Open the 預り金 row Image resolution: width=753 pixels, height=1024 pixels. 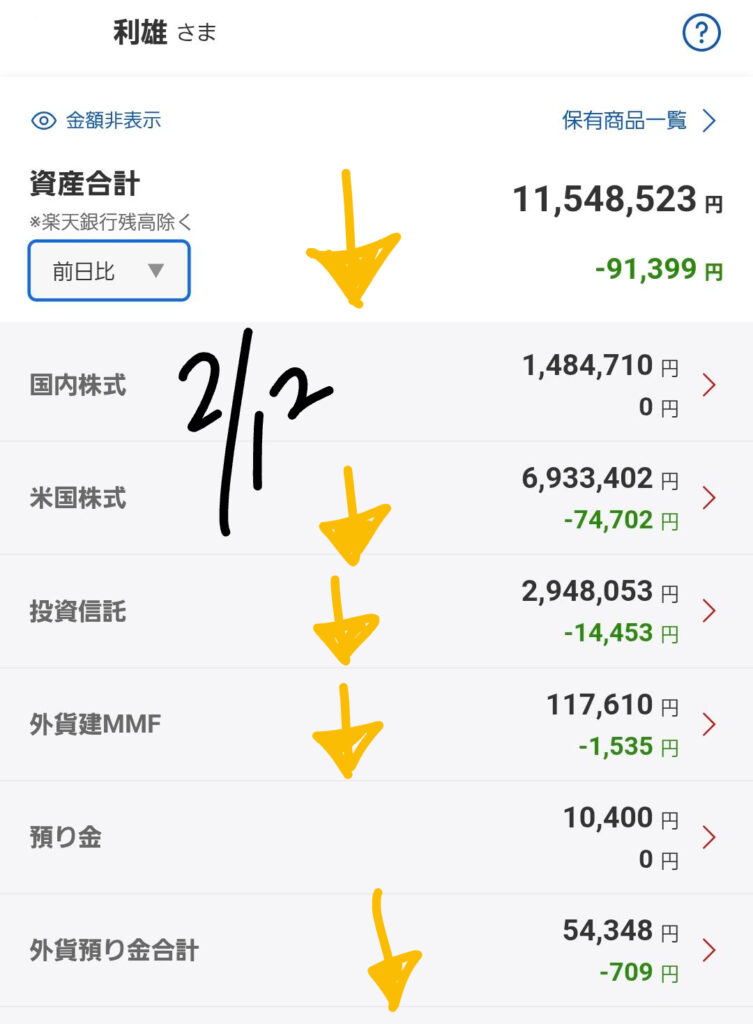pyautogui.click(x=376, y=837)
